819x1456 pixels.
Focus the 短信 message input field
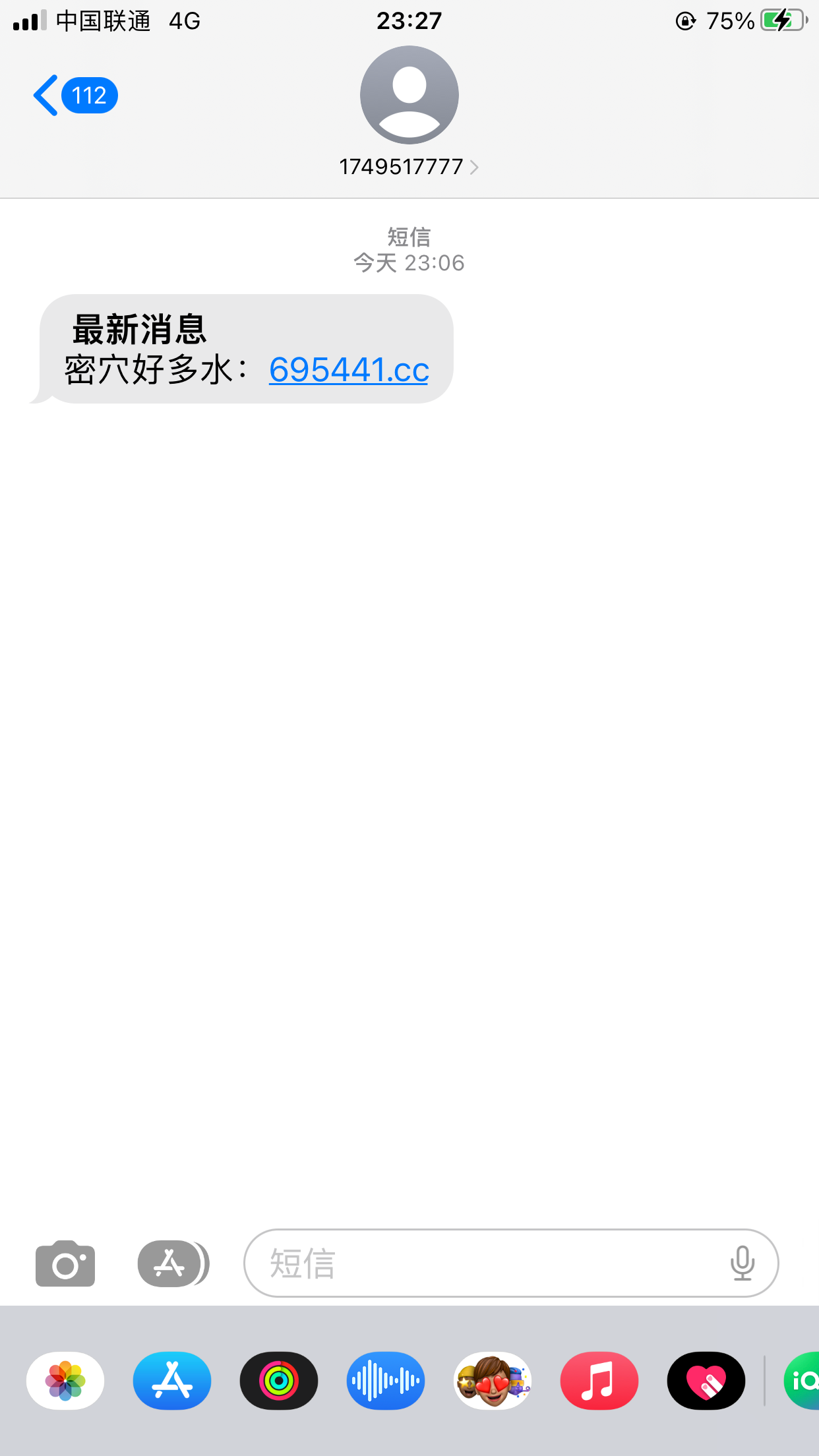(x=488, y=1263)
